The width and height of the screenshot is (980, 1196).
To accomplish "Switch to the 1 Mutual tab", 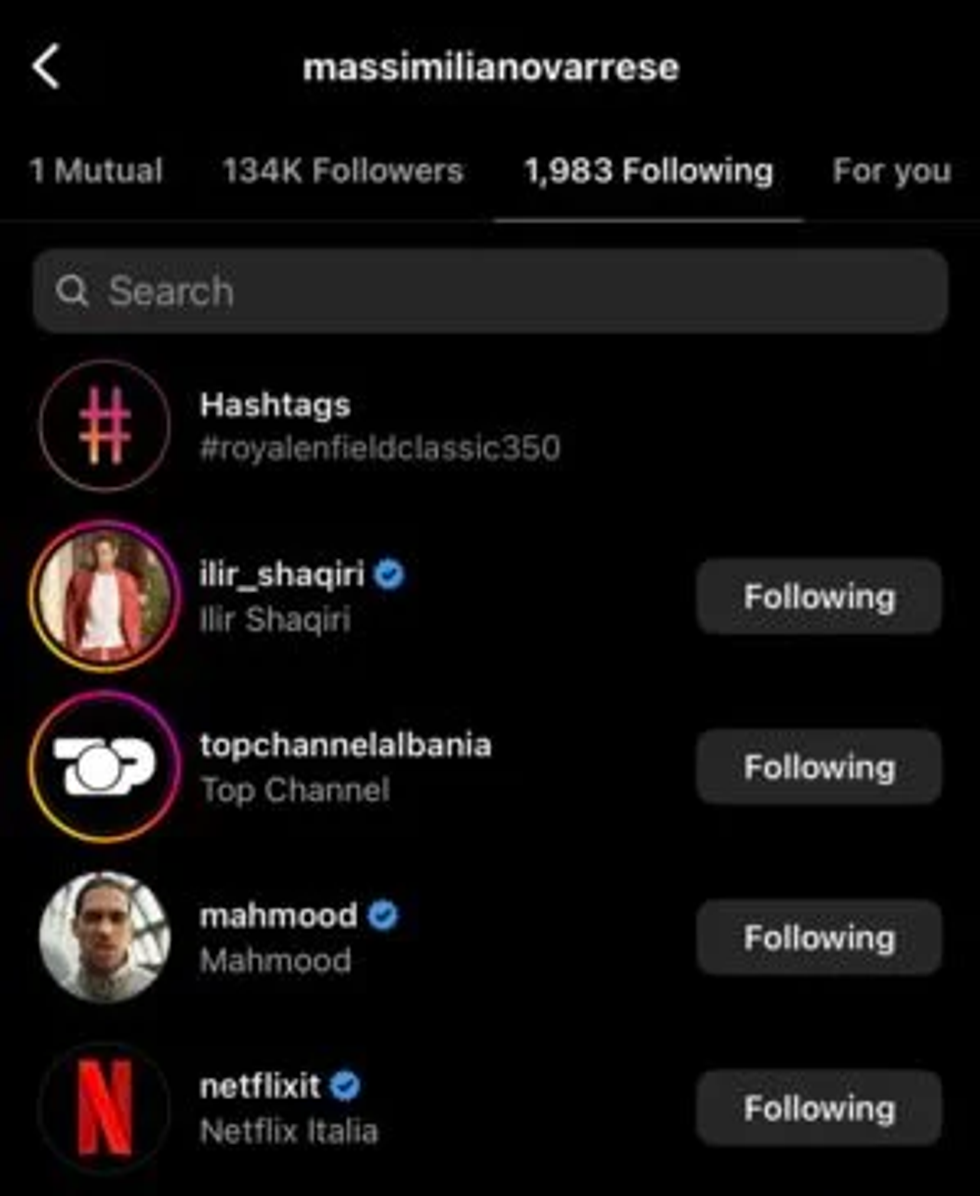I will click(96, 171).
